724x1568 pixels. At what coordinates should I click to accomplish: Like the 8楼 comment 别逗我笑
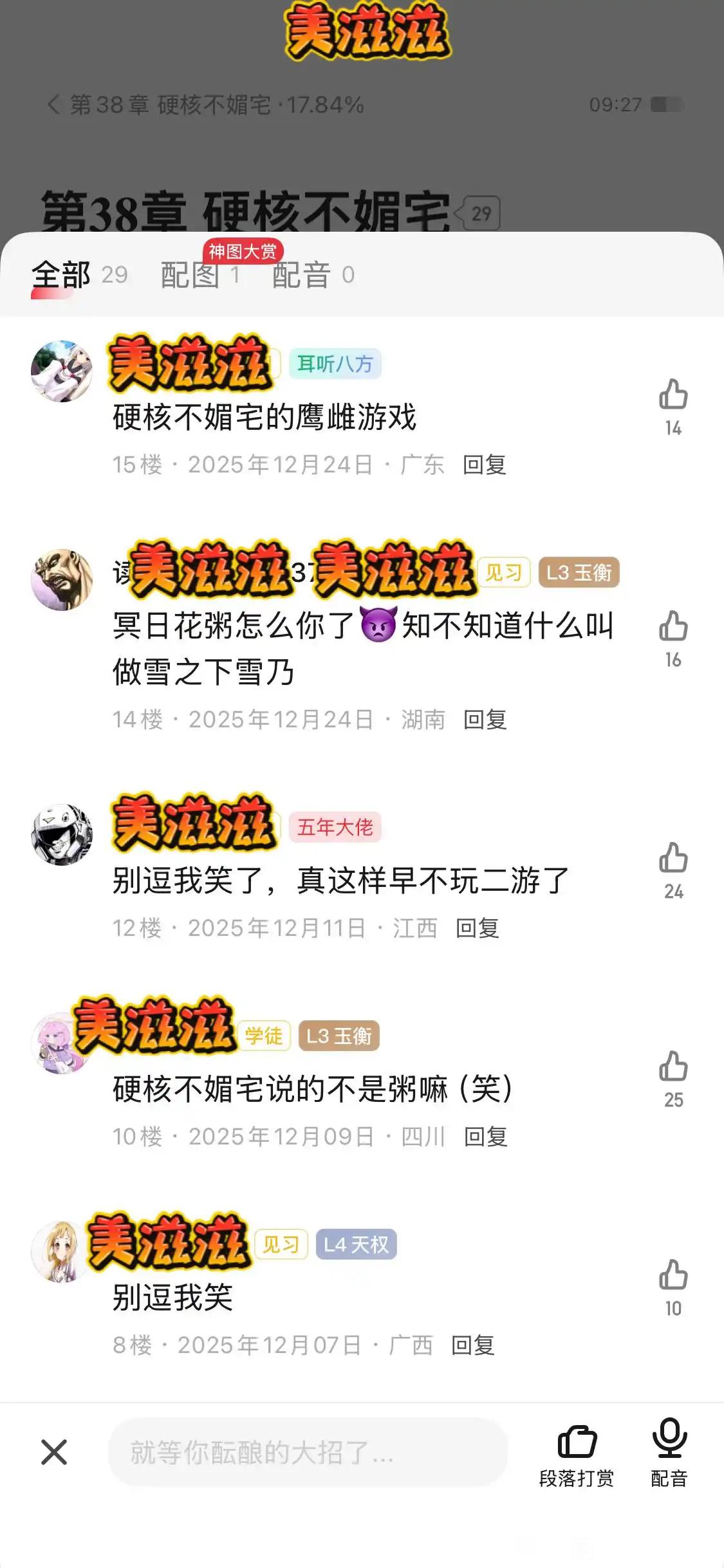click(x=673, y=1286)
